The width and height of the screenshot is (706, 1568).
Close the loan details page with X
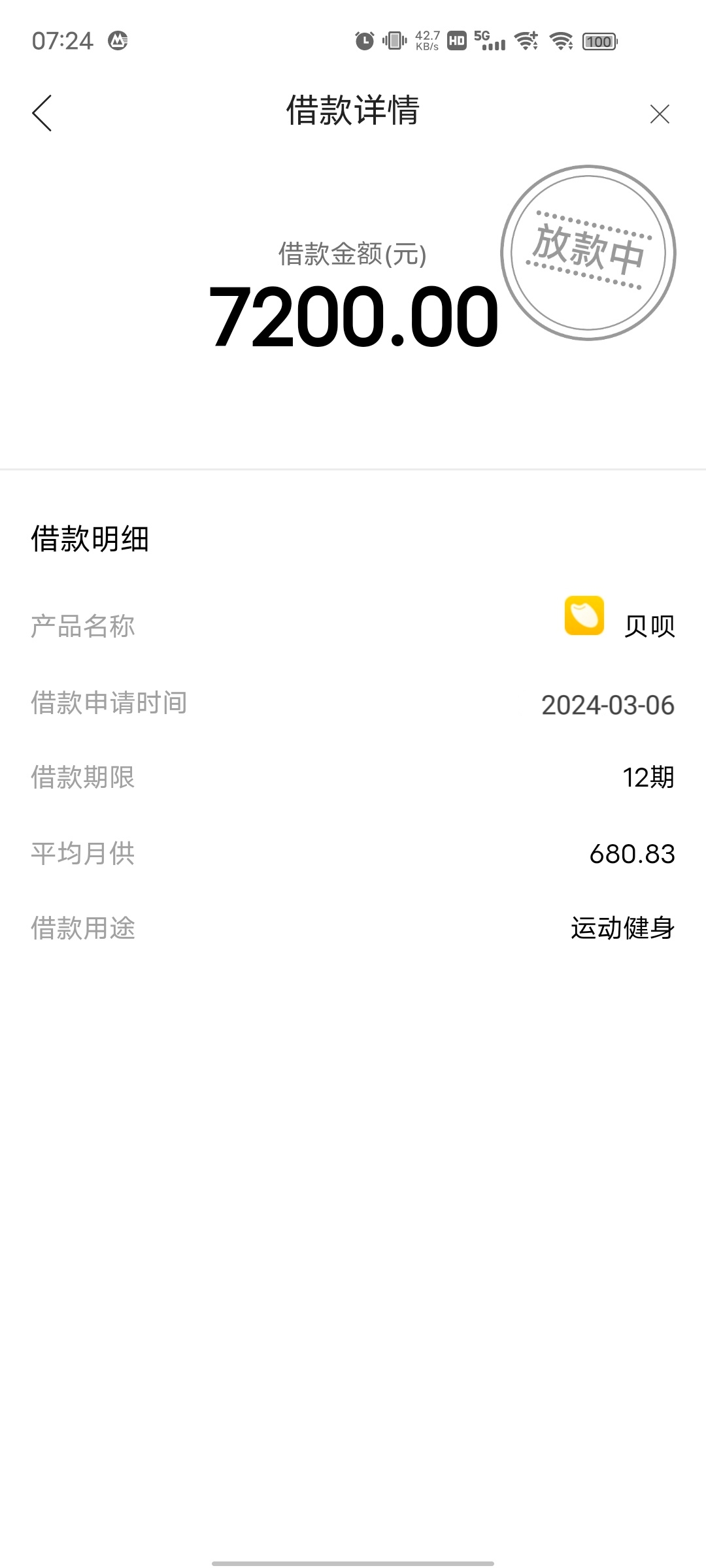[660, 114]
